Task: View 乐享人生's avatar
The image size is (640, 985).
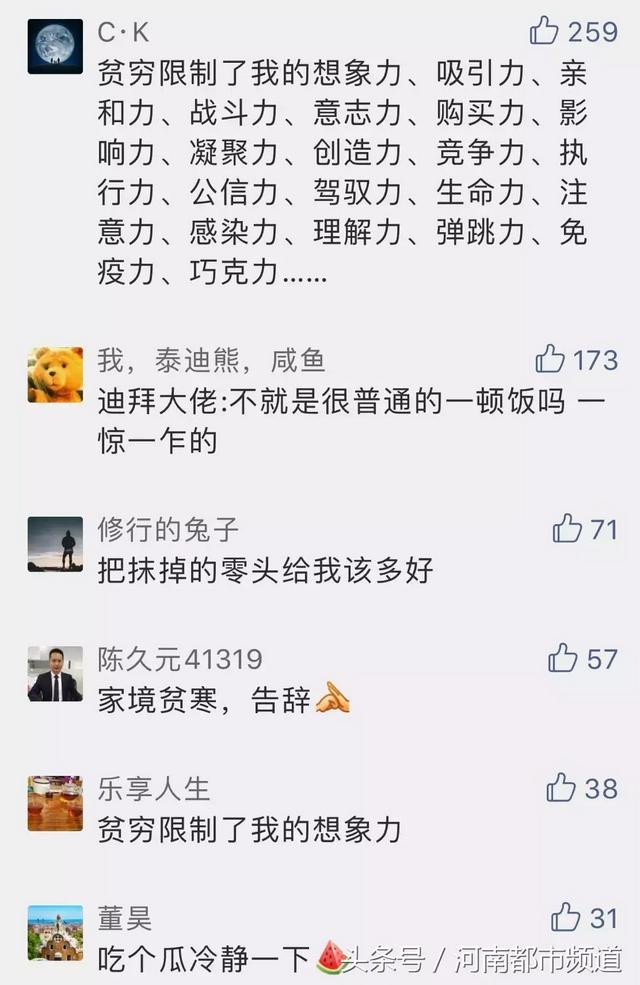Action: click(55, 803)
